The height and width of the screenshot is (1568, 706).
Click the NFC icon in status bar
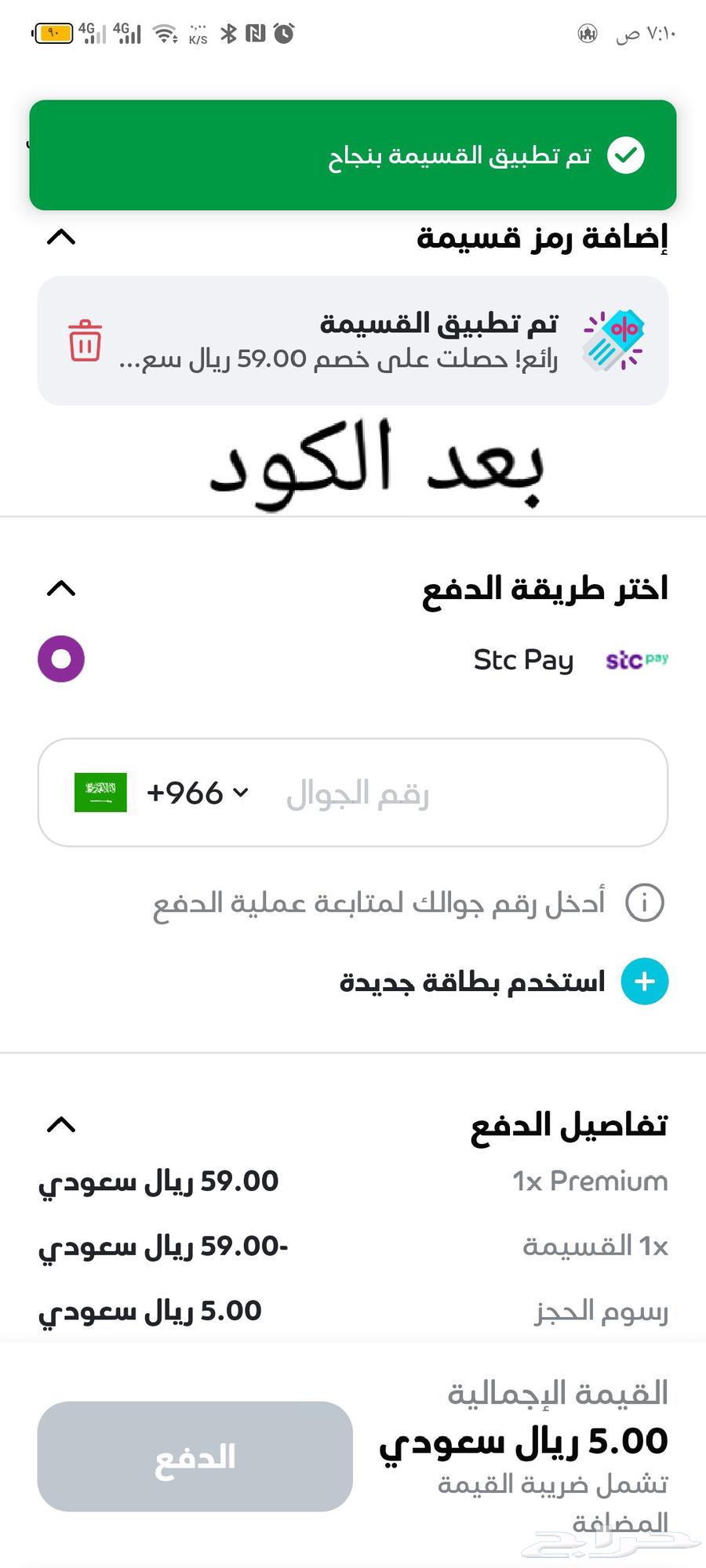(254, 33)
